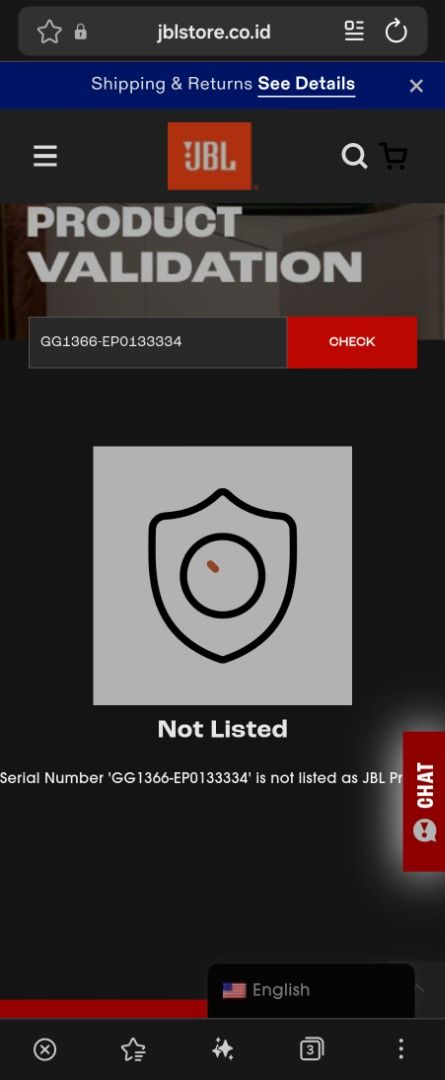The width and height of the screenshot is (445, 1080).
Task: Edit the serial number field
Action: [158, 342]
